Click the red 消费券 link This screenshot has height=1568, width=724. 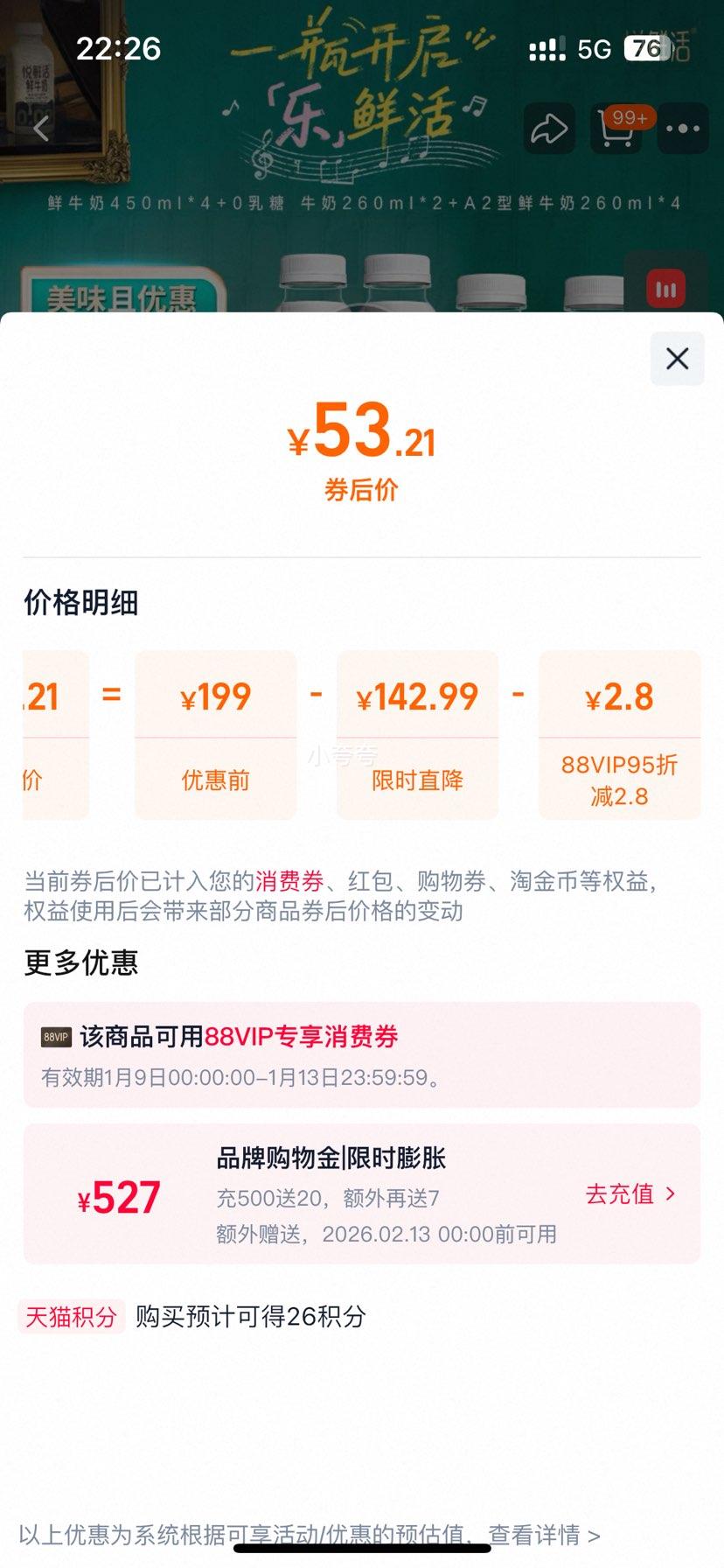(289, 881)
